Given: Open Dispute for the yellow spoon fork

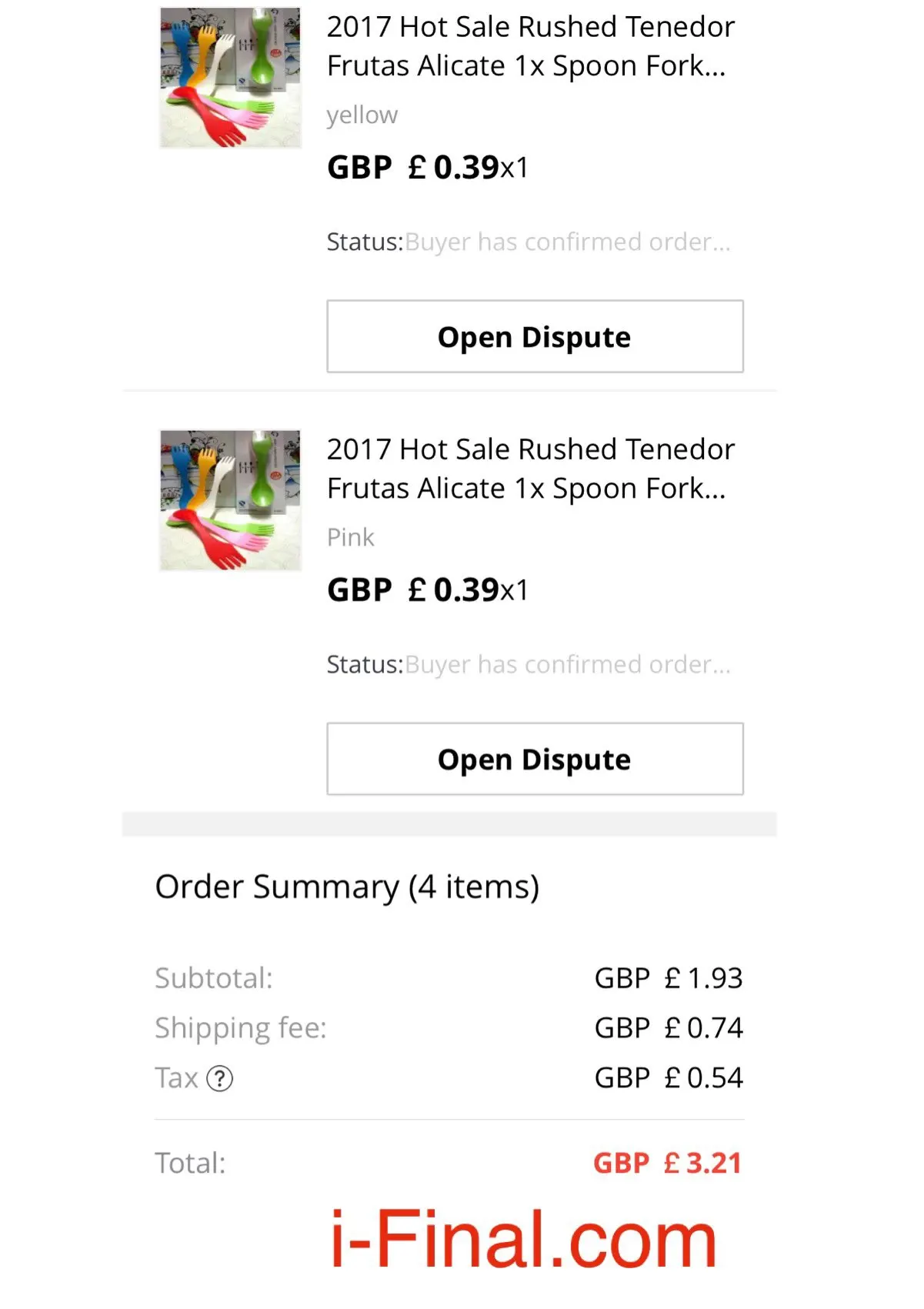Looking at the screenshot, I should tap(535, 337).
